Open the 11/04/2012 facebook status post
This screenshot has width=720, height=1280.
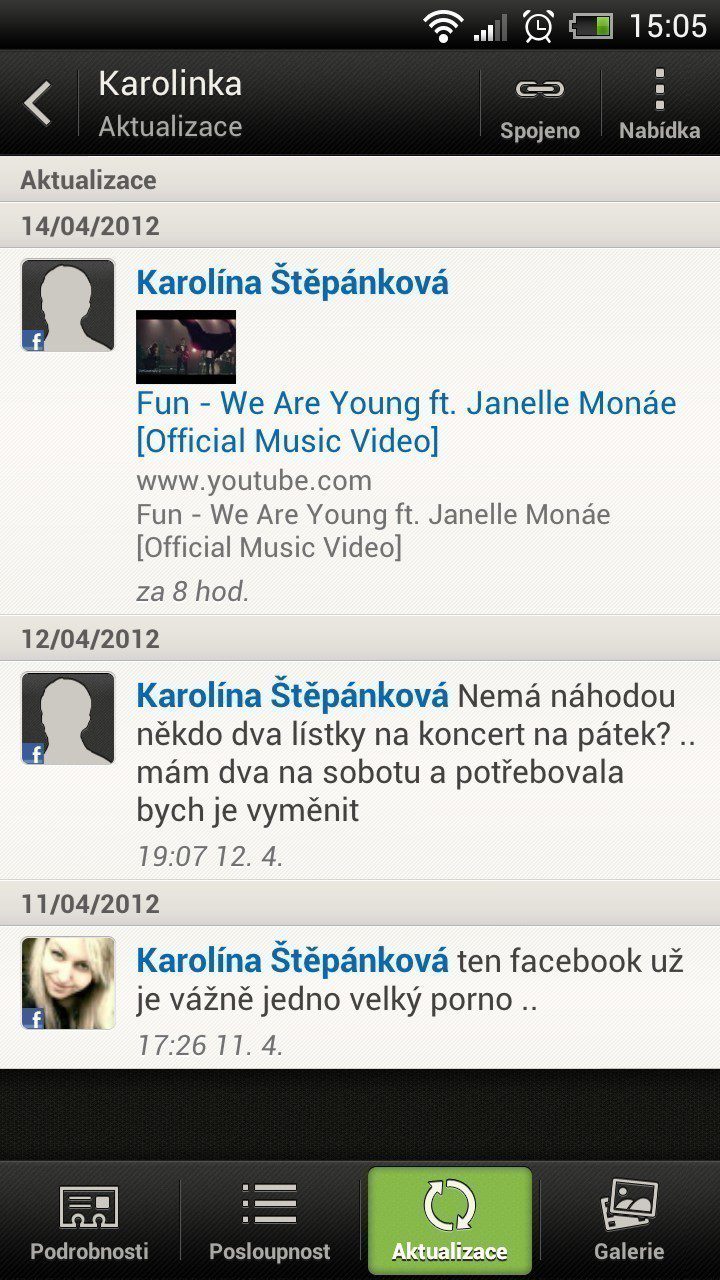(x=360, y=997)
